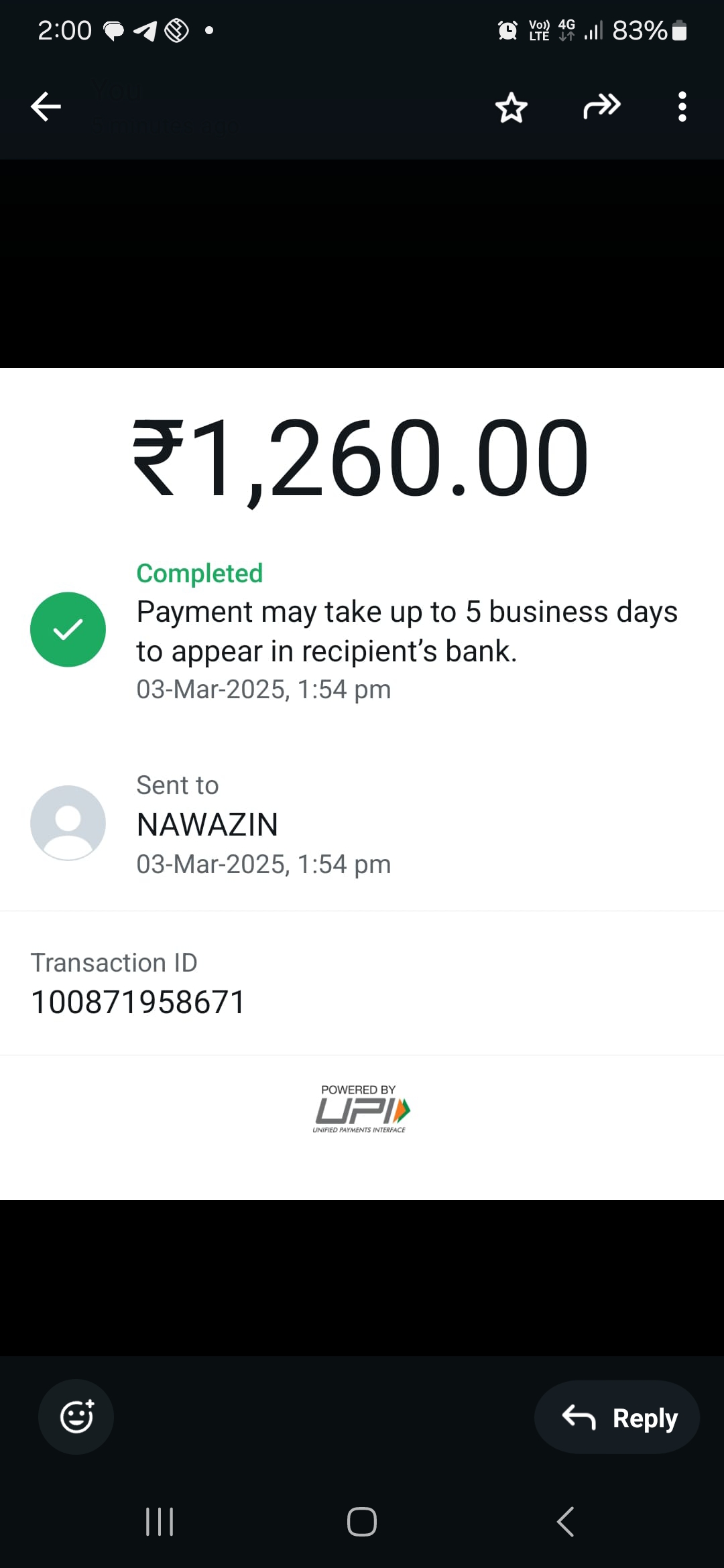Screen dimensions: 724x1568
Task: Add an emoji reaction
Action: tap(76, 1417)
